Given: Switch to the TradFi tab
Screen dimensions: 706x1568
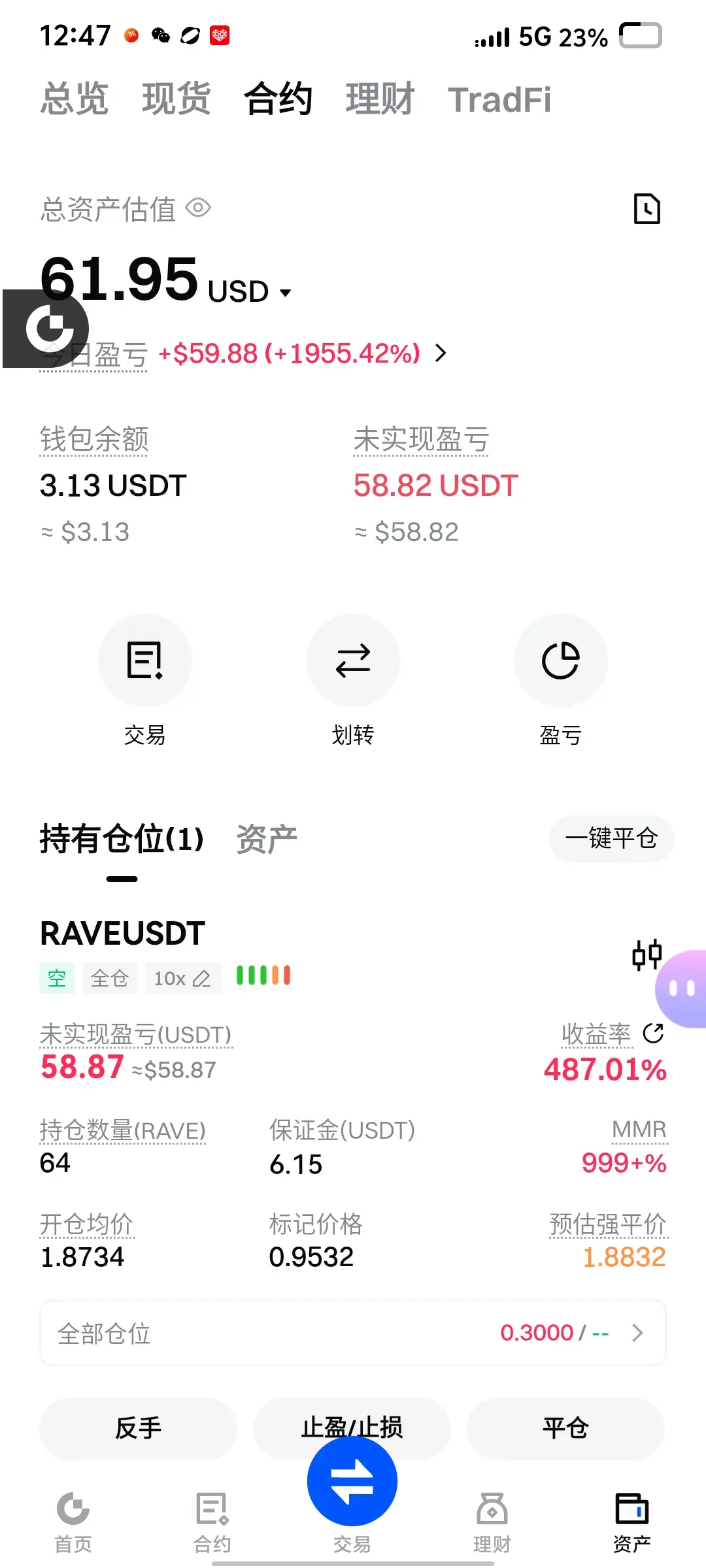Looking at the screenshot, I should coord(499,100).
